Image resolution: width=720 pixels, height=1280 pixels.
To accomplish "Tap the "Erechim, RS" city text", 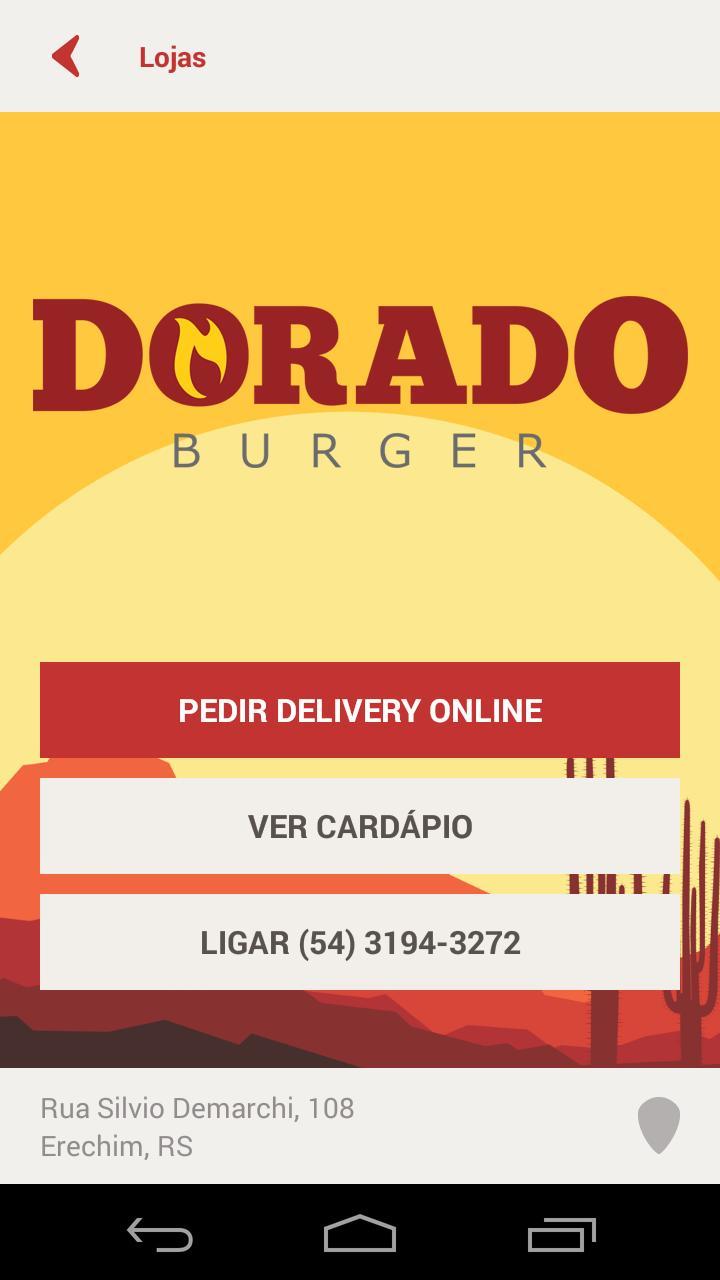I will pos(115,1146).
